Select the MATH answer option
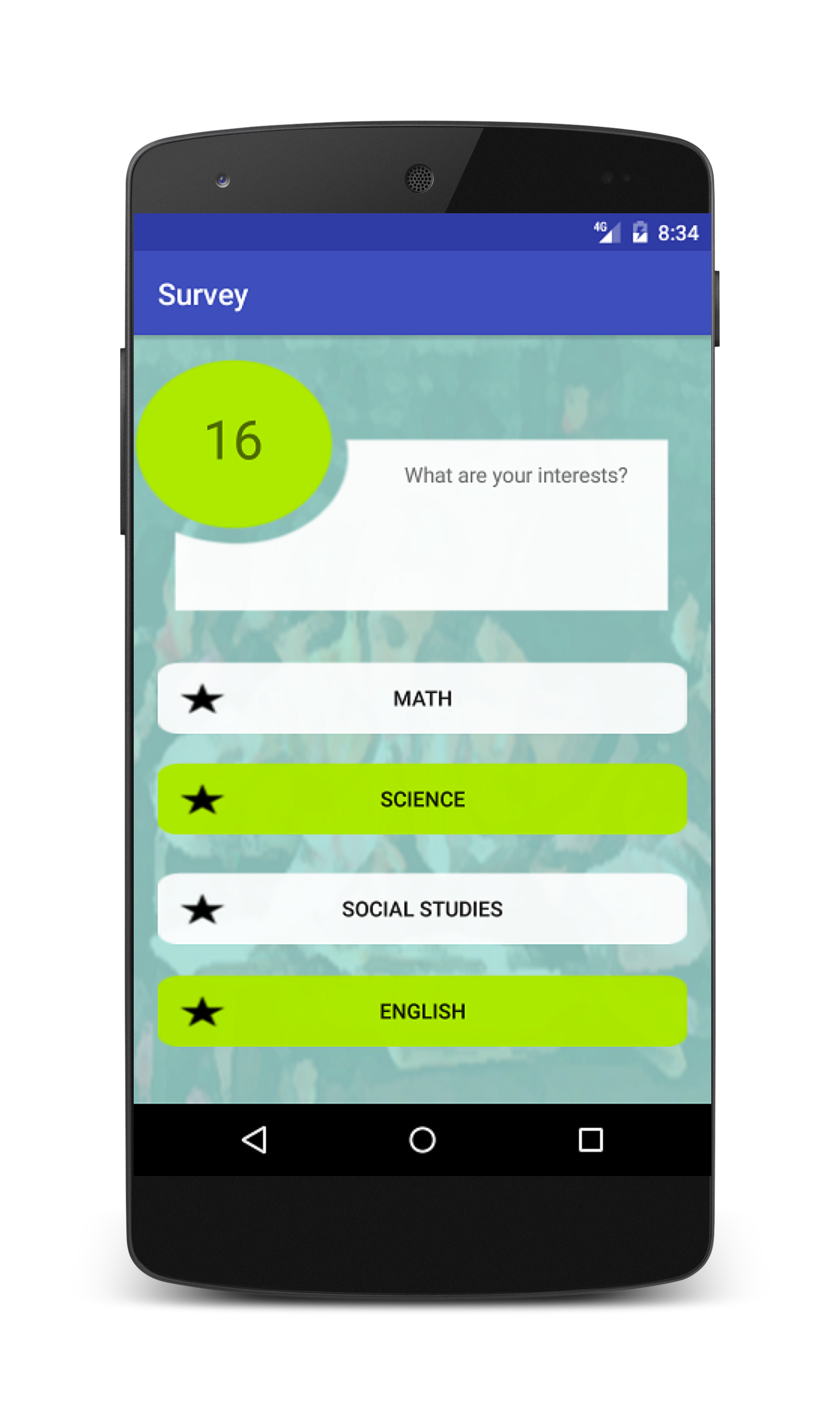Viewport: 840px width, 1420px height. 422,698
